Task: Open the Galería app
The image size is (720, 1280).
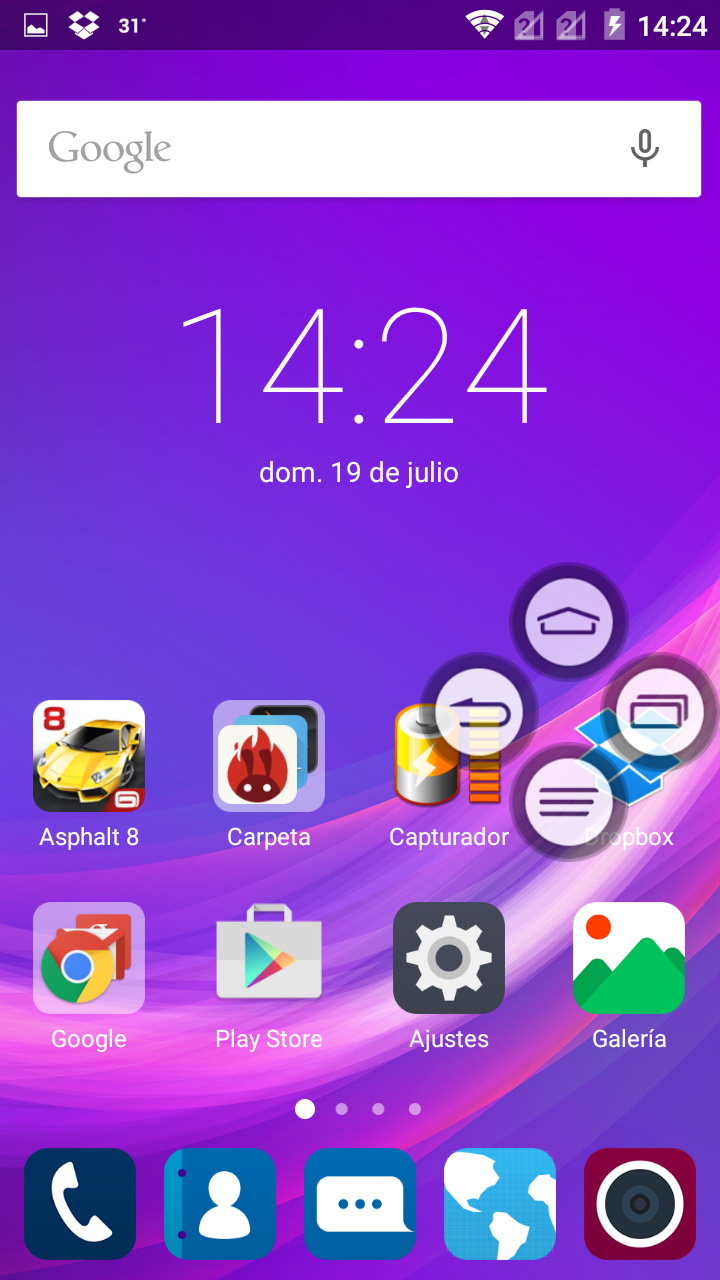Action: click(x=629, y=958)
